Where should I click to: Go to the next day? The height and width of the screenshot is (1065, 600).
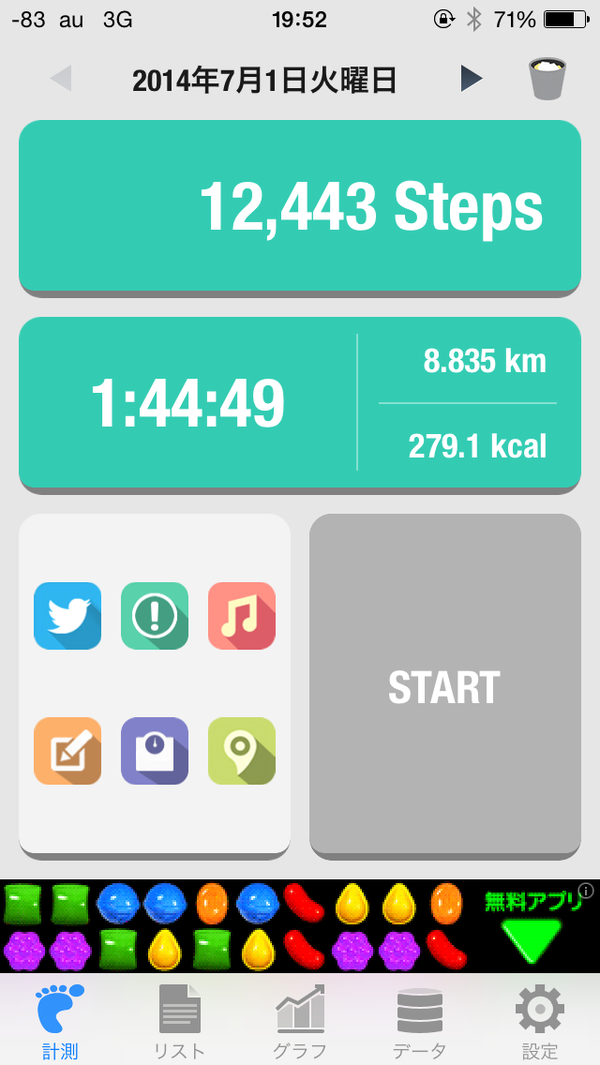[471, 78]
